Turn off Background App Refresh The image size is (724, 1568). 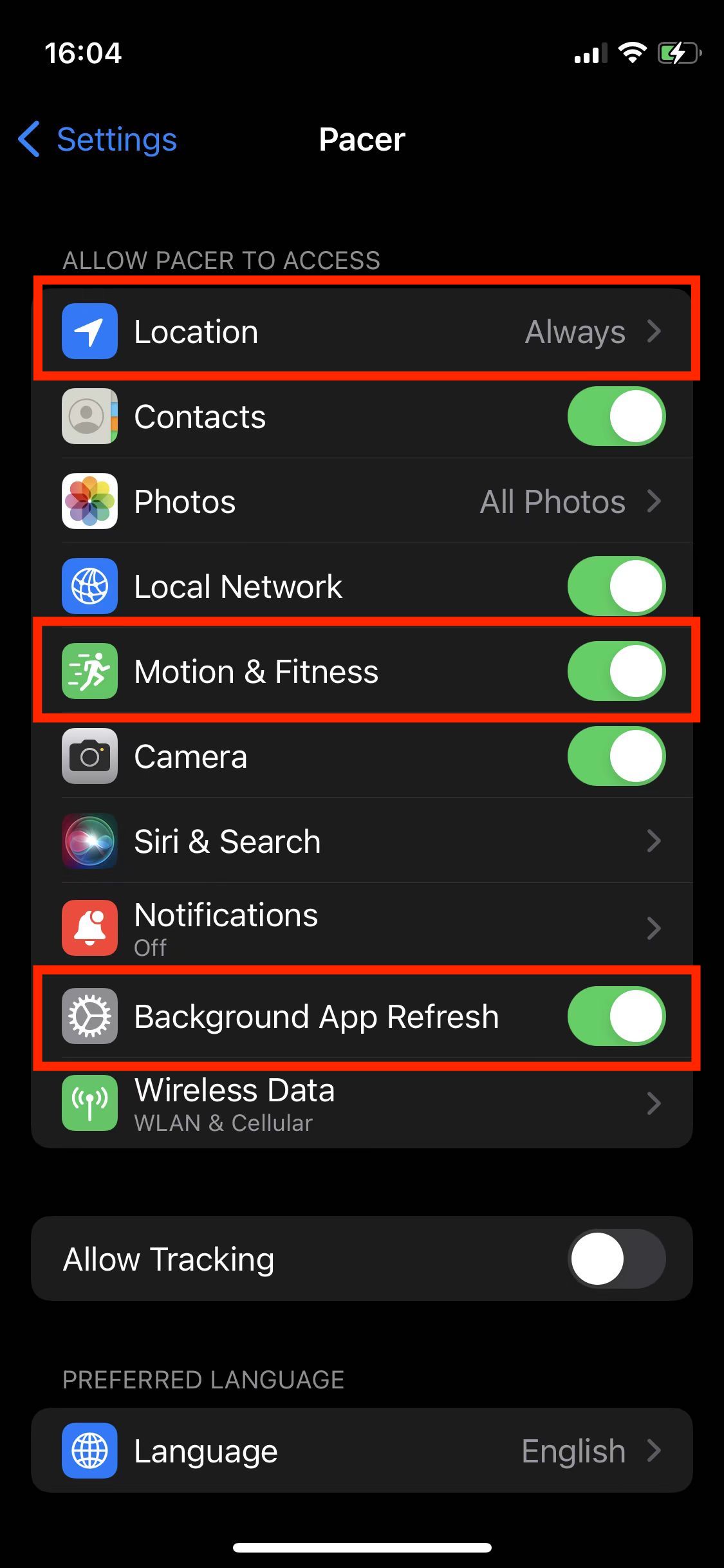point(616,1016)
